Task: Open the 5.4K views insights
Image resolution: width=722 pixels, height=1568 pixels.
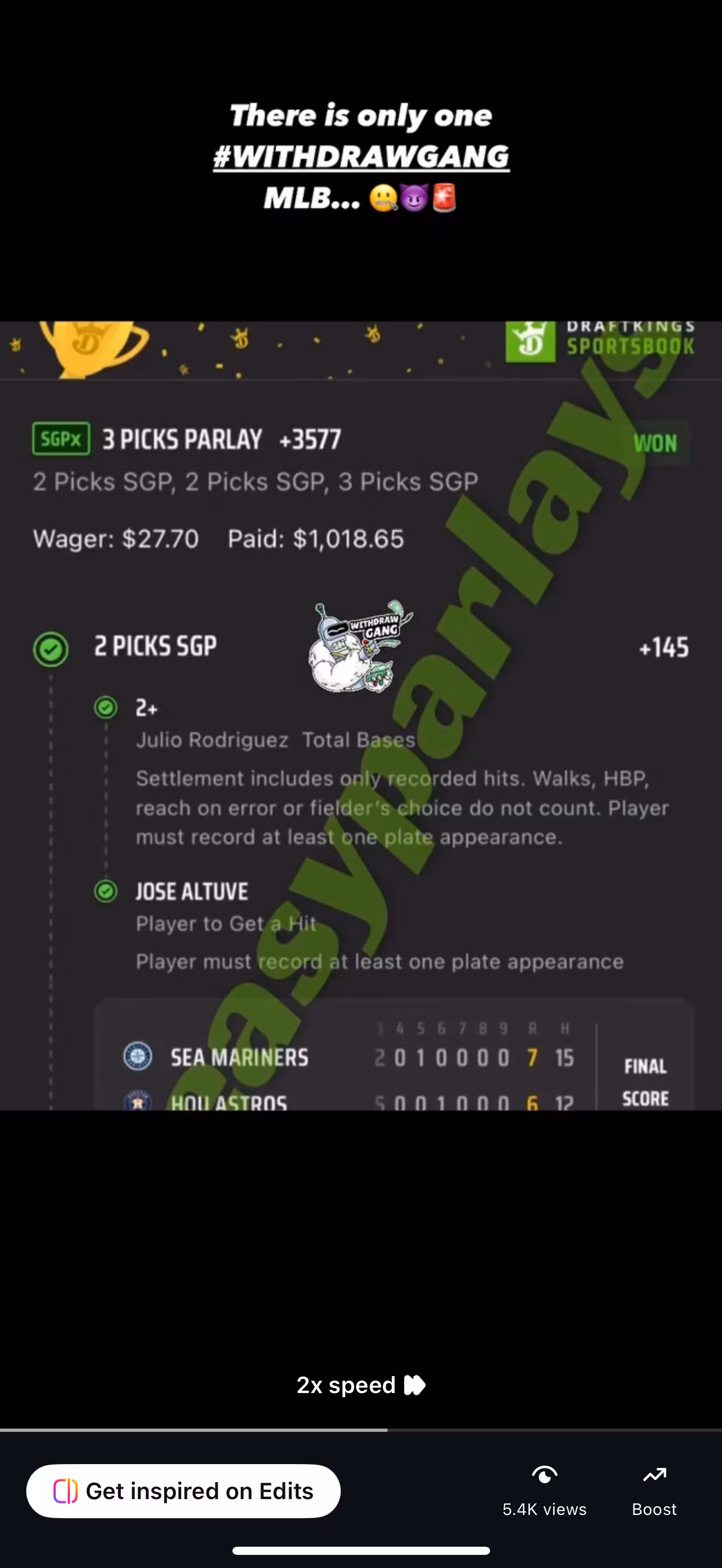Action: click(x=544, y=1491)
